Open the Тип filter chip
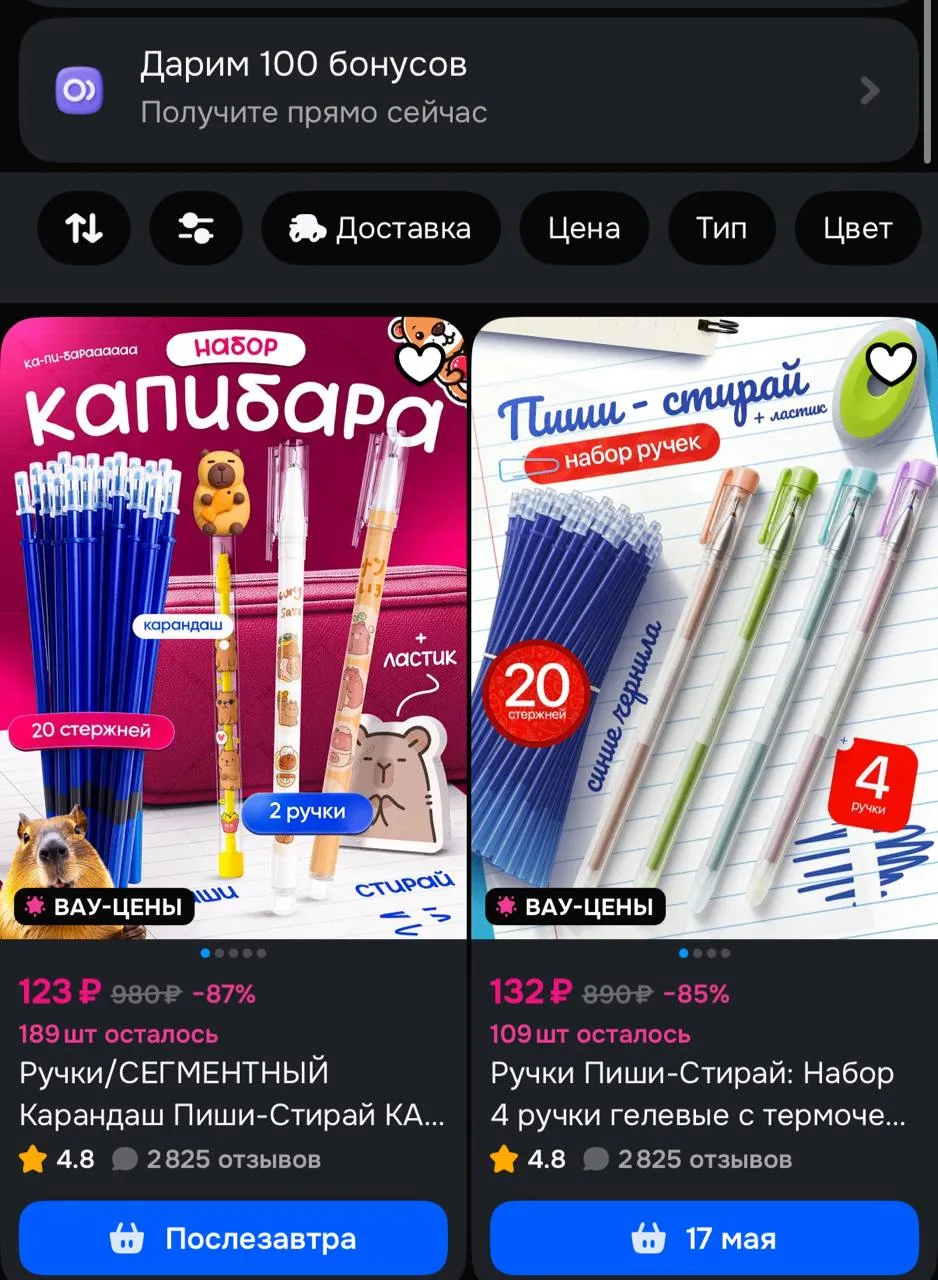The width and height of the screenshot is (938, 1280). tap(722, 229)
